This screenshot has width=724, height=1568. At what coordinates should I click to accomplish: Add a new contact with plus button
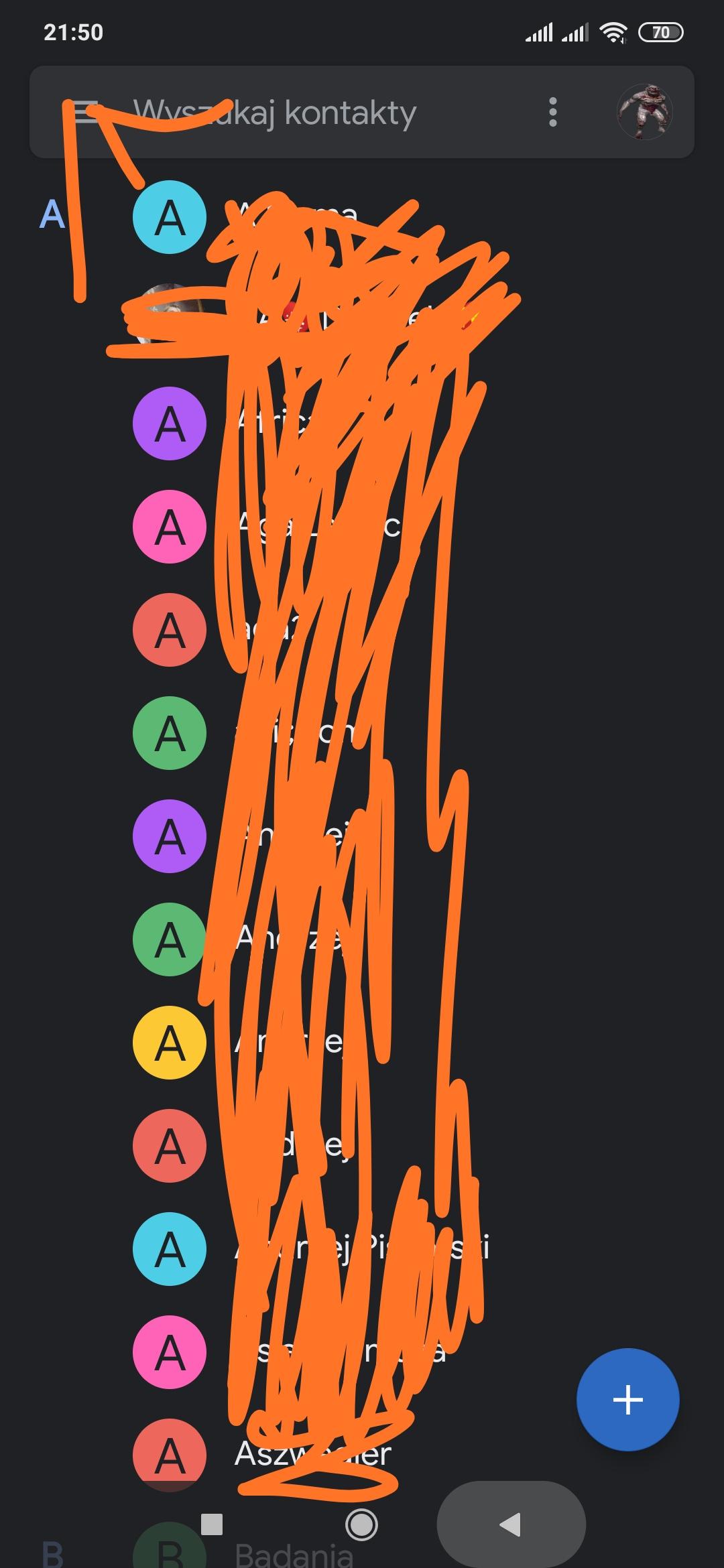click(x=627, y=1400)
